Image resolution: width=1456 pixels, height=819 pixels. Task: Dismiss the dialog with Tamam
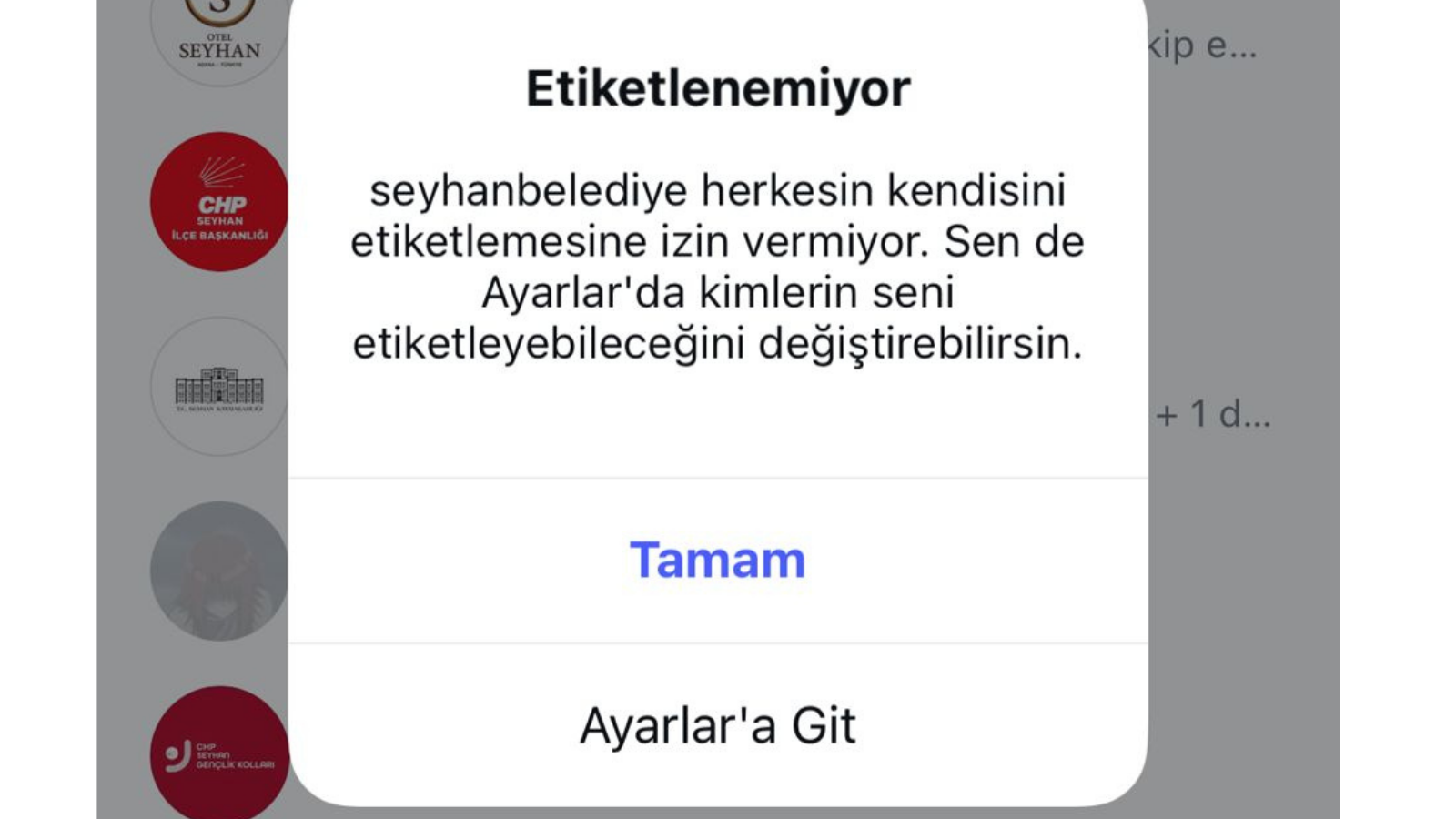click(717, 561)
